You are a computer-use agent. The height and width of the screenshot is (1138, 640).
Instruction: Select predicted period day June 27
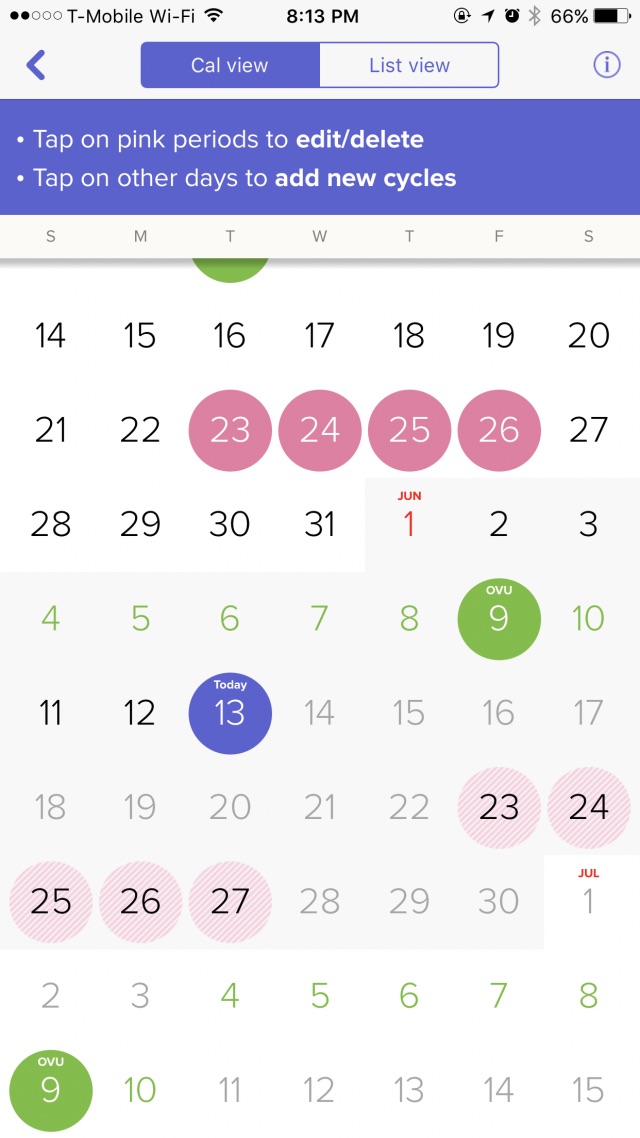pyautogui.click(x=230, y=901)
